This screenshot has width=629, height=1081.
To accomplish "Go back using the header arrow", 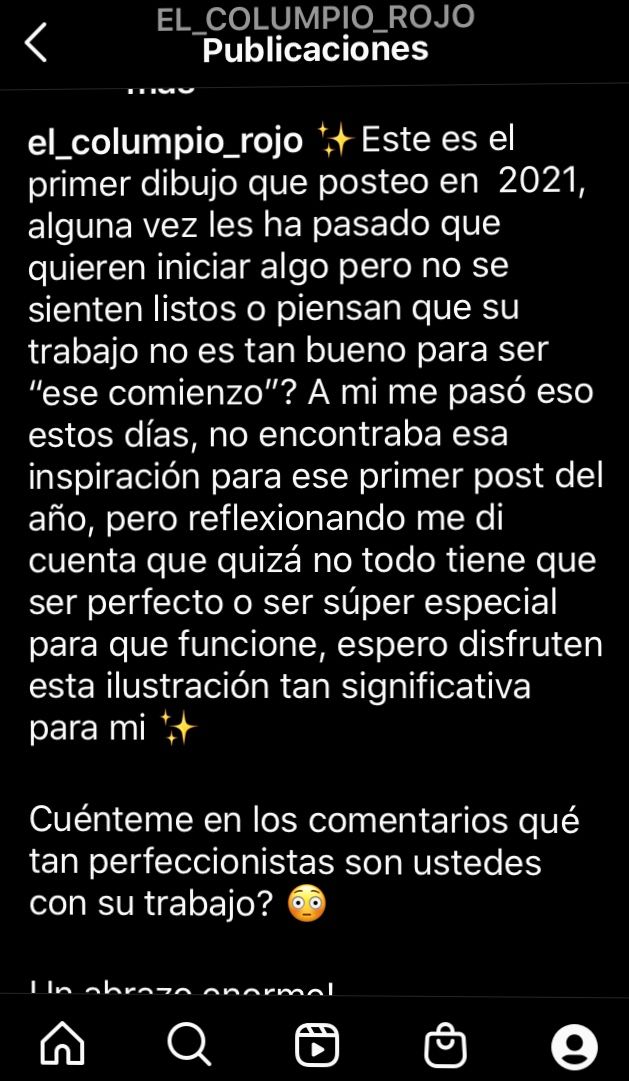I will click(x=36, y=43).
